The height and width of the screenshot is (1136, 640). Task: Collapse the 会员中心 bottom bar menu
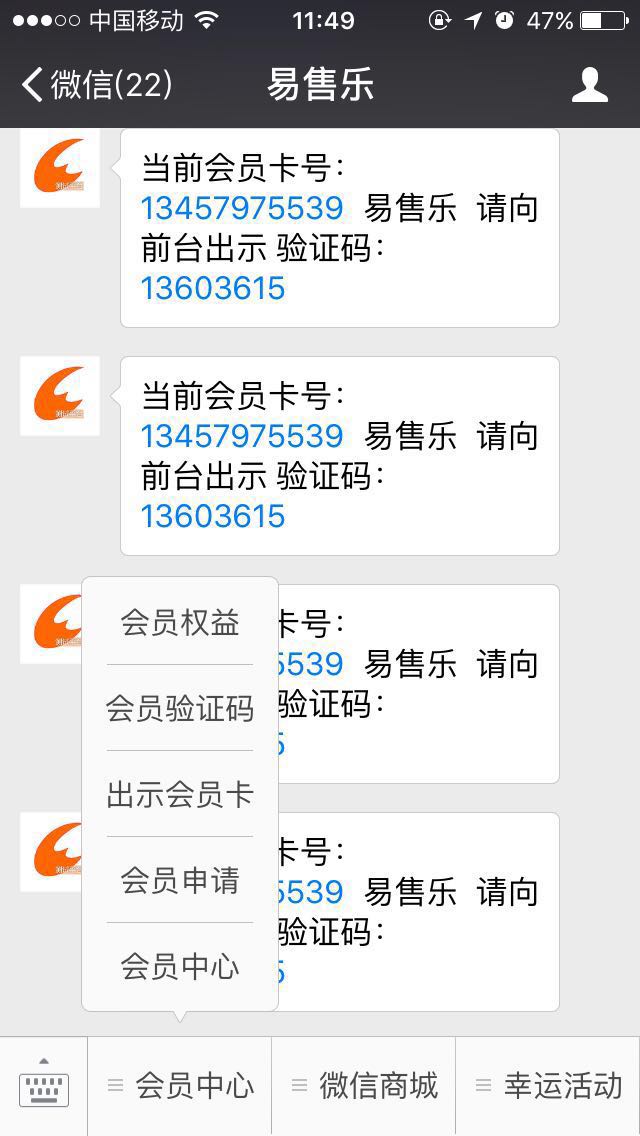point(181,1086)
